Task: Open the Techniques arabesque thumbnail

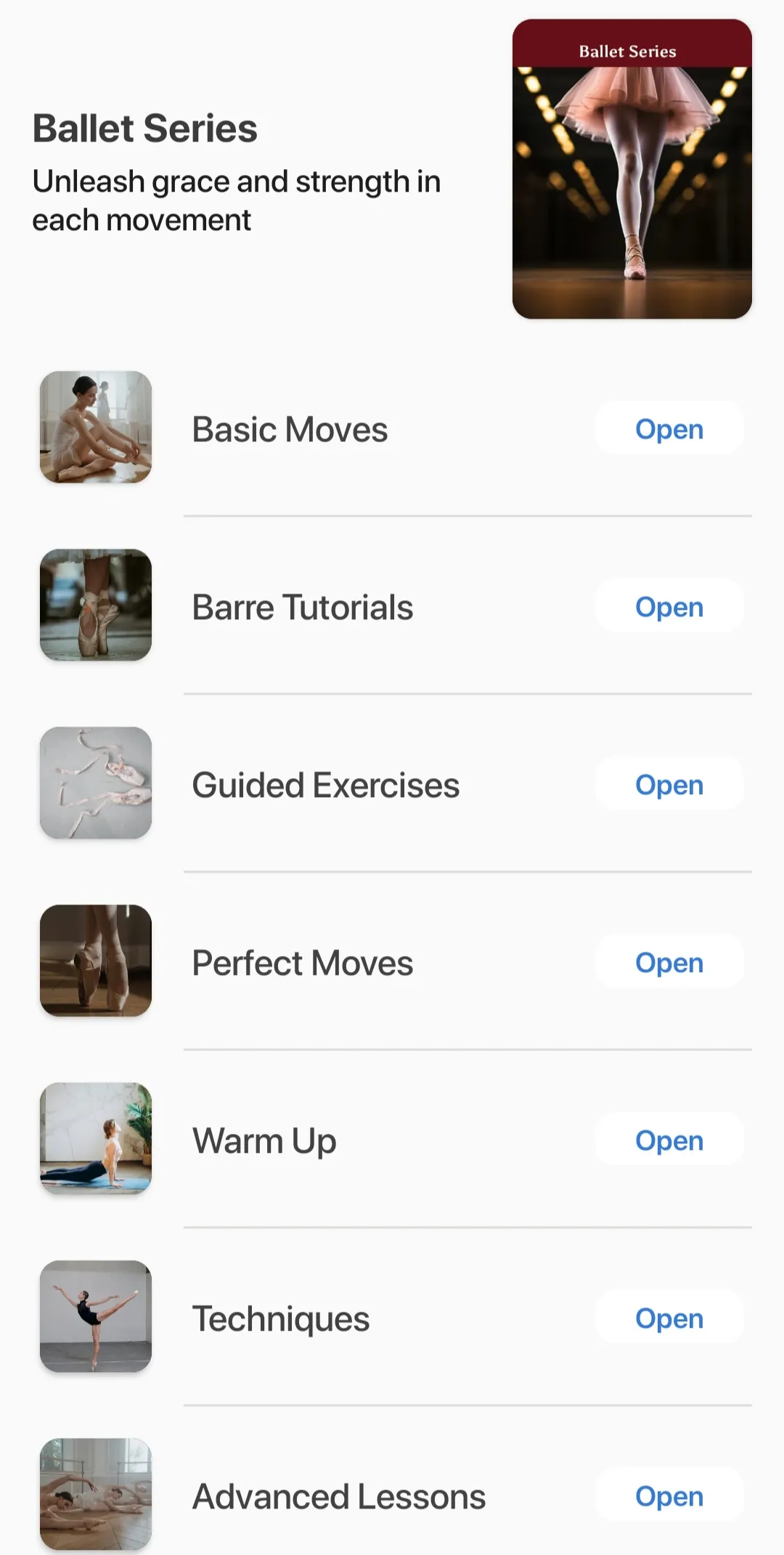Action: [x=96, y=1316]
